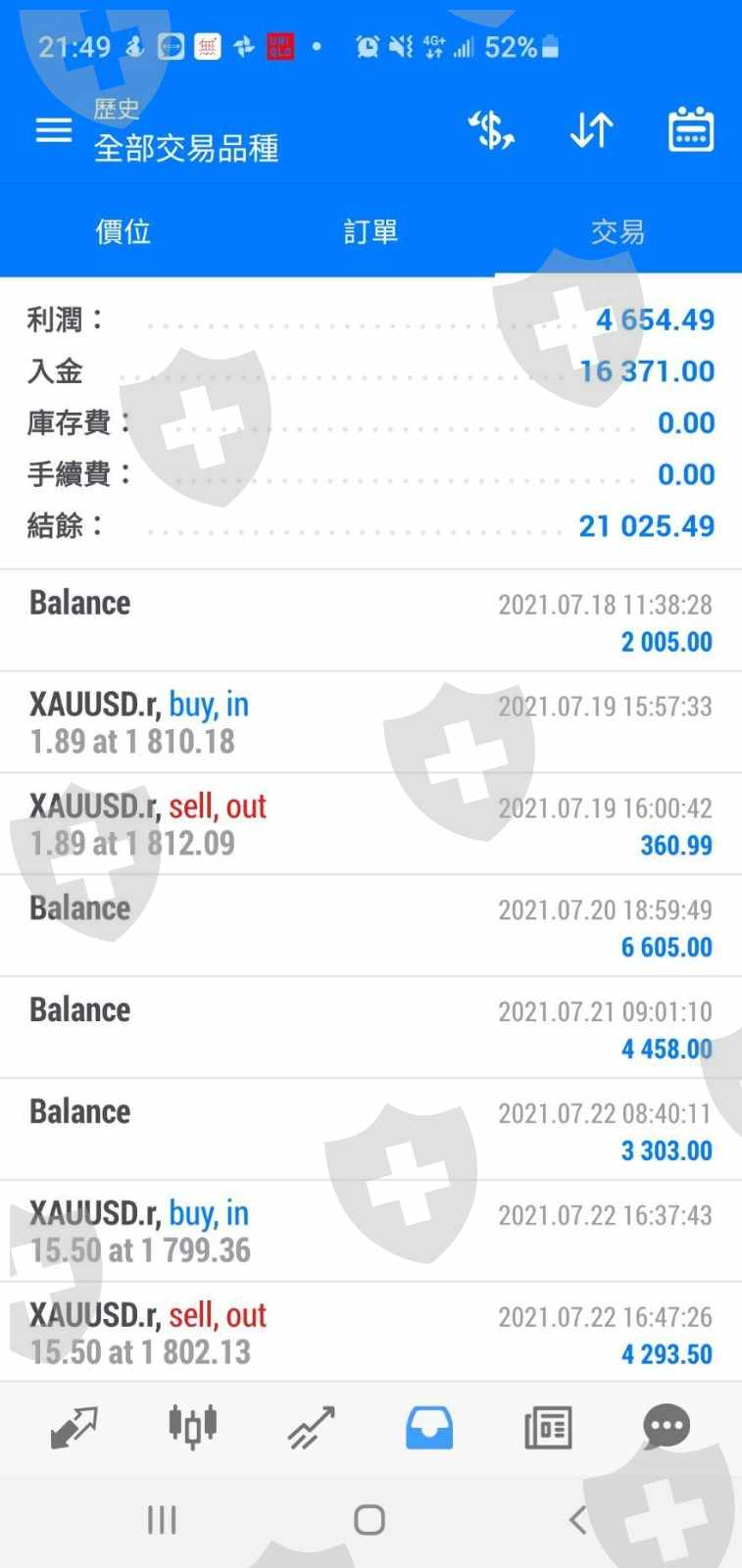Open the hamburger drawer menu
Viewport: 742px width, 1568px height.
(x=54, y=129)
